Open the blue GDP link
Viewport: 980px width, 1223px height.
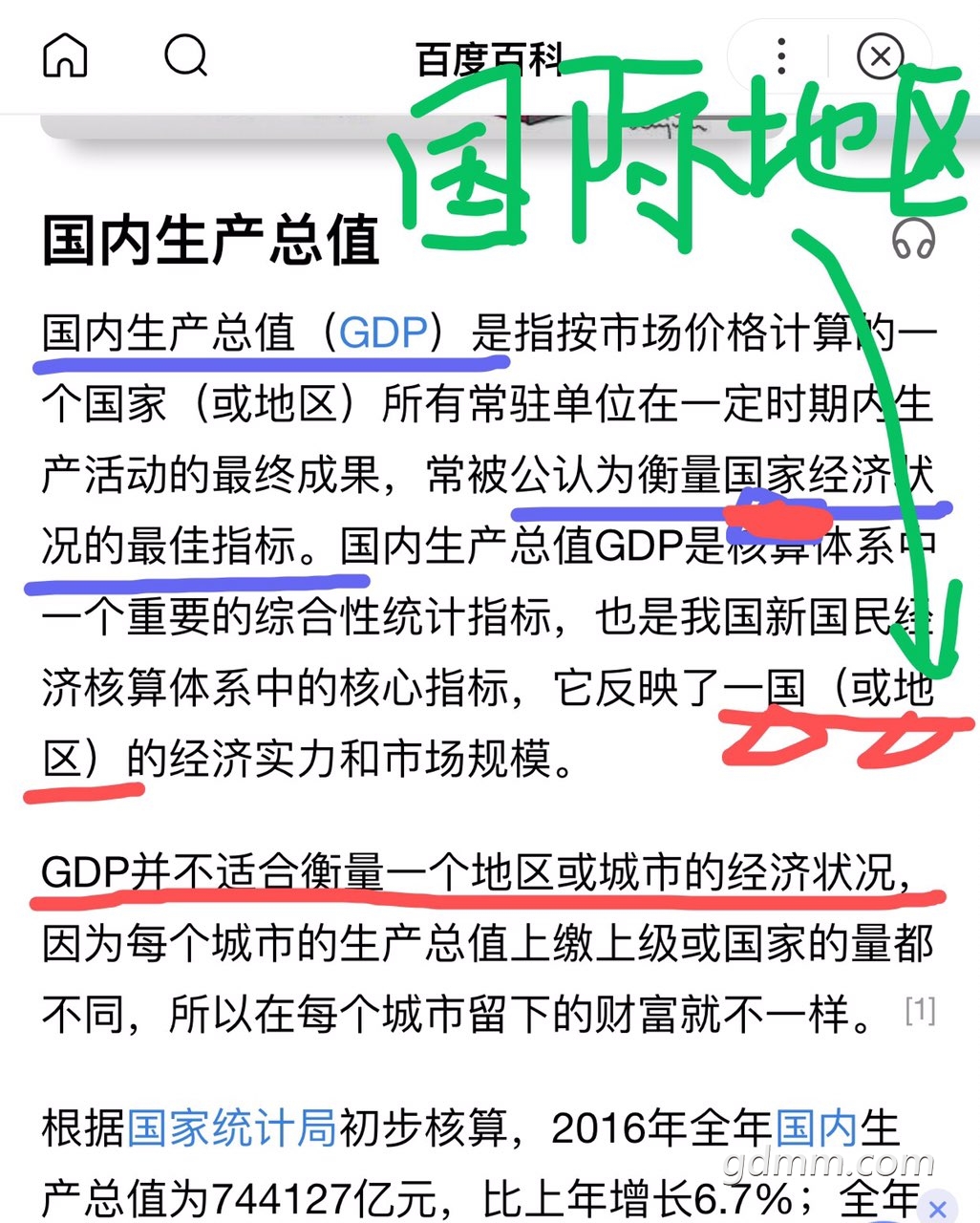coord(383,333)
